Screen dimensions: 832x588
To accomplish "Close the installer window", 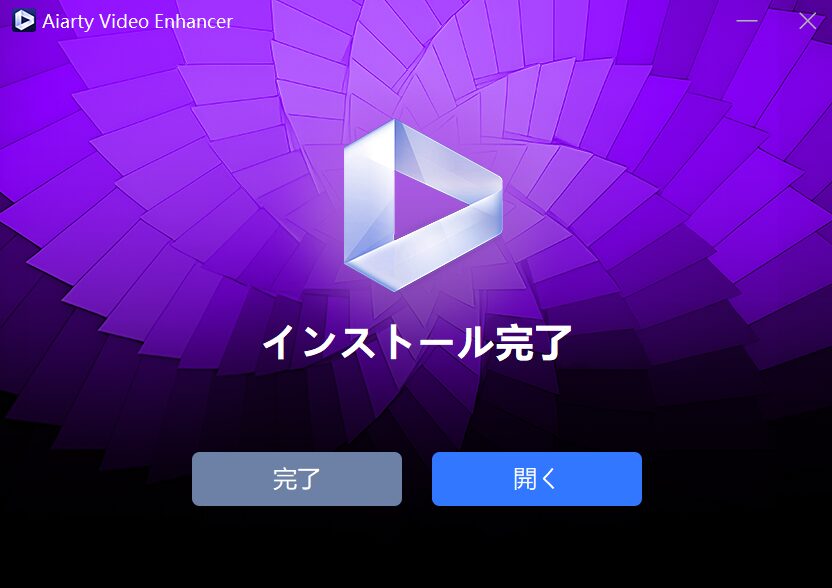I will [807, 21].
